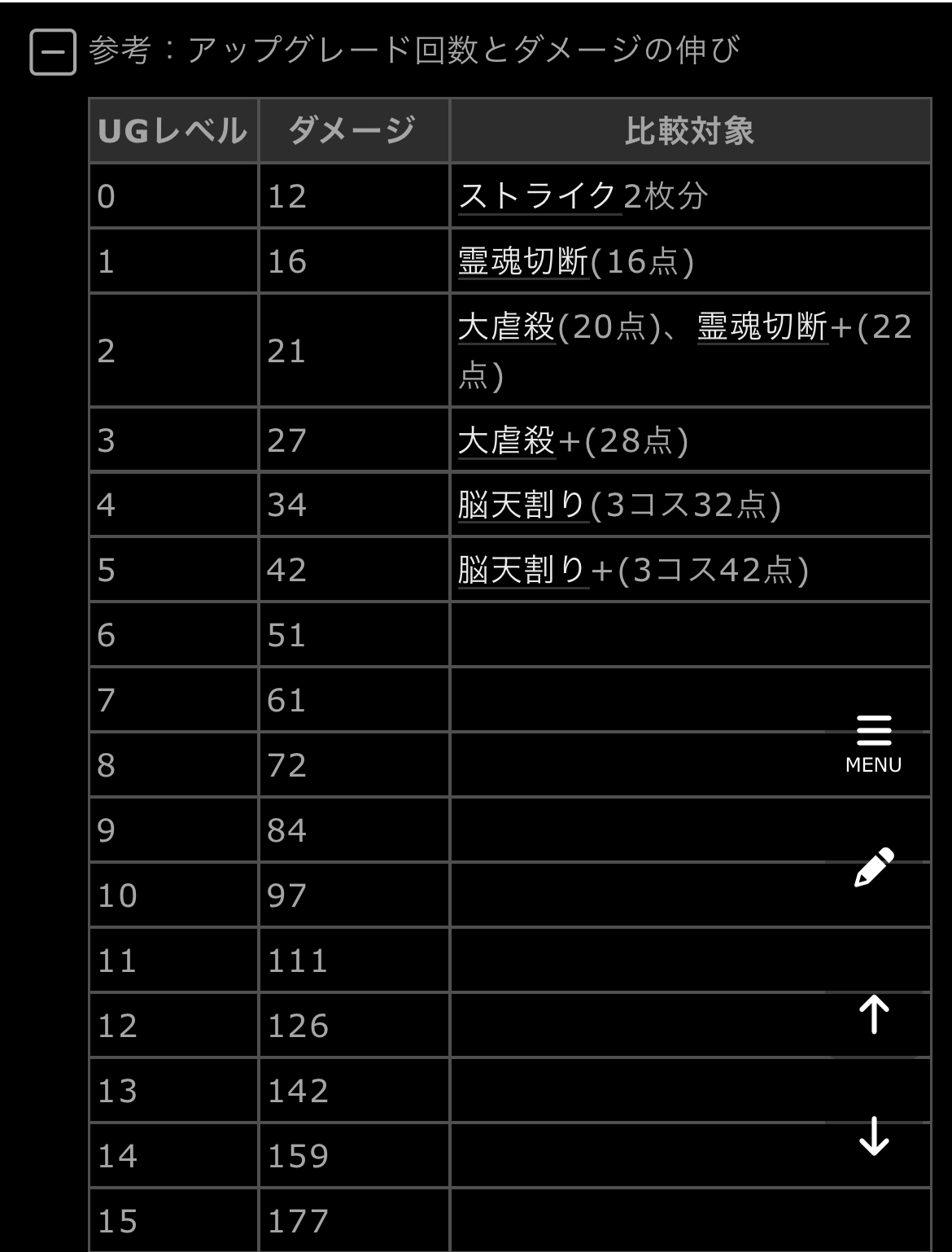Open the 脳天割り link in the 32点 row
Screen dimensions: 952x1252
click(x=522, y=505)
